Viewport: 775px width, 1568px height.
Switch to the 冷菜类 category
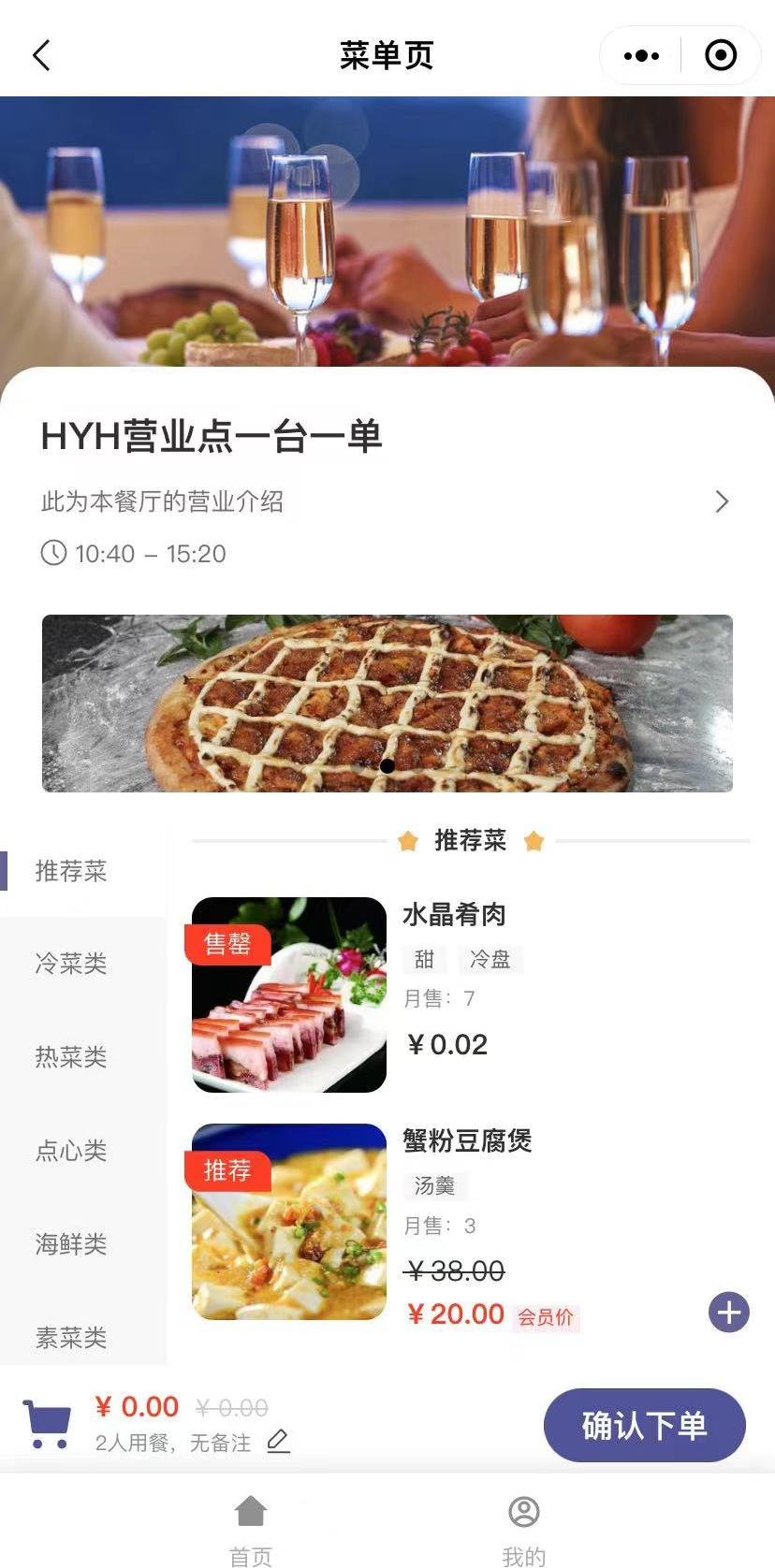click(x=71, y=963)
